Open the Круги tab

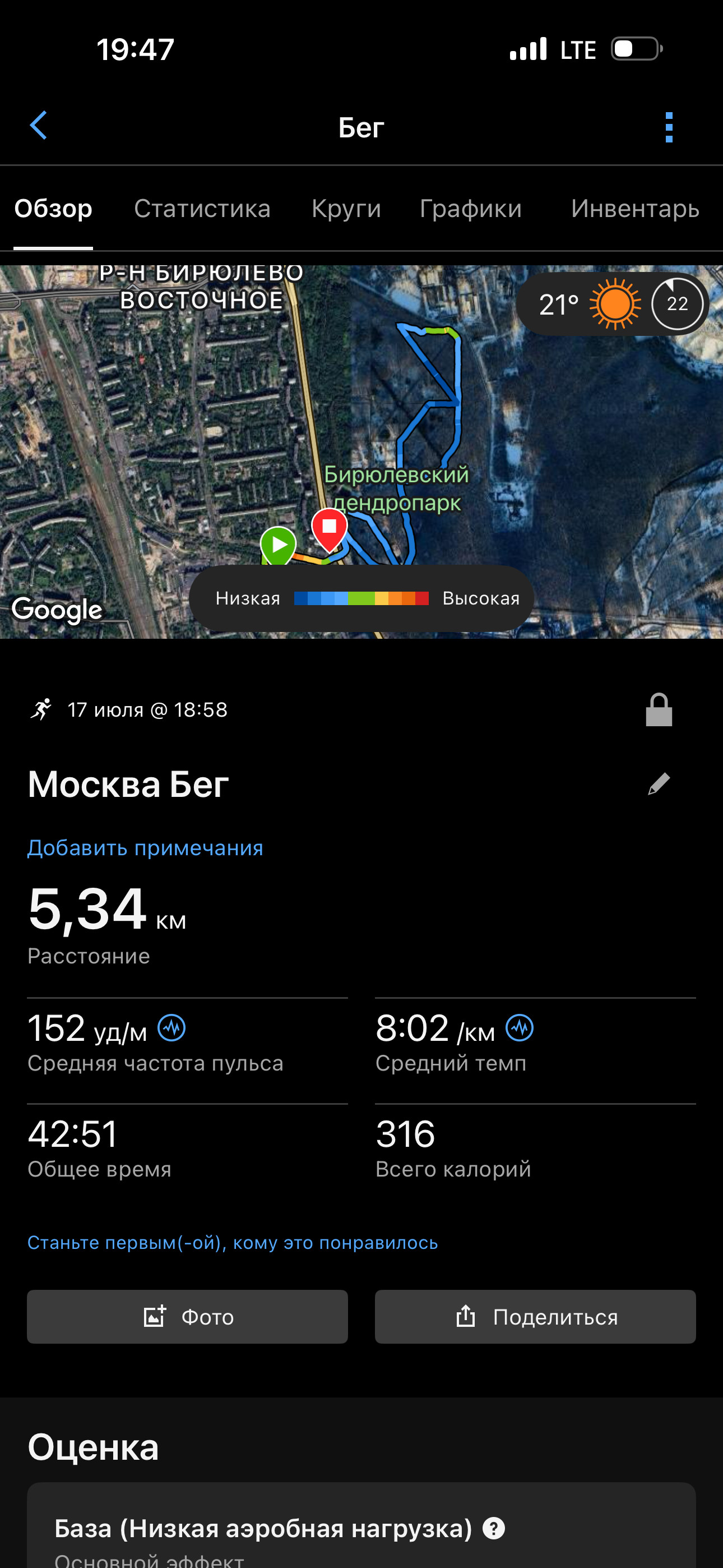346,209
